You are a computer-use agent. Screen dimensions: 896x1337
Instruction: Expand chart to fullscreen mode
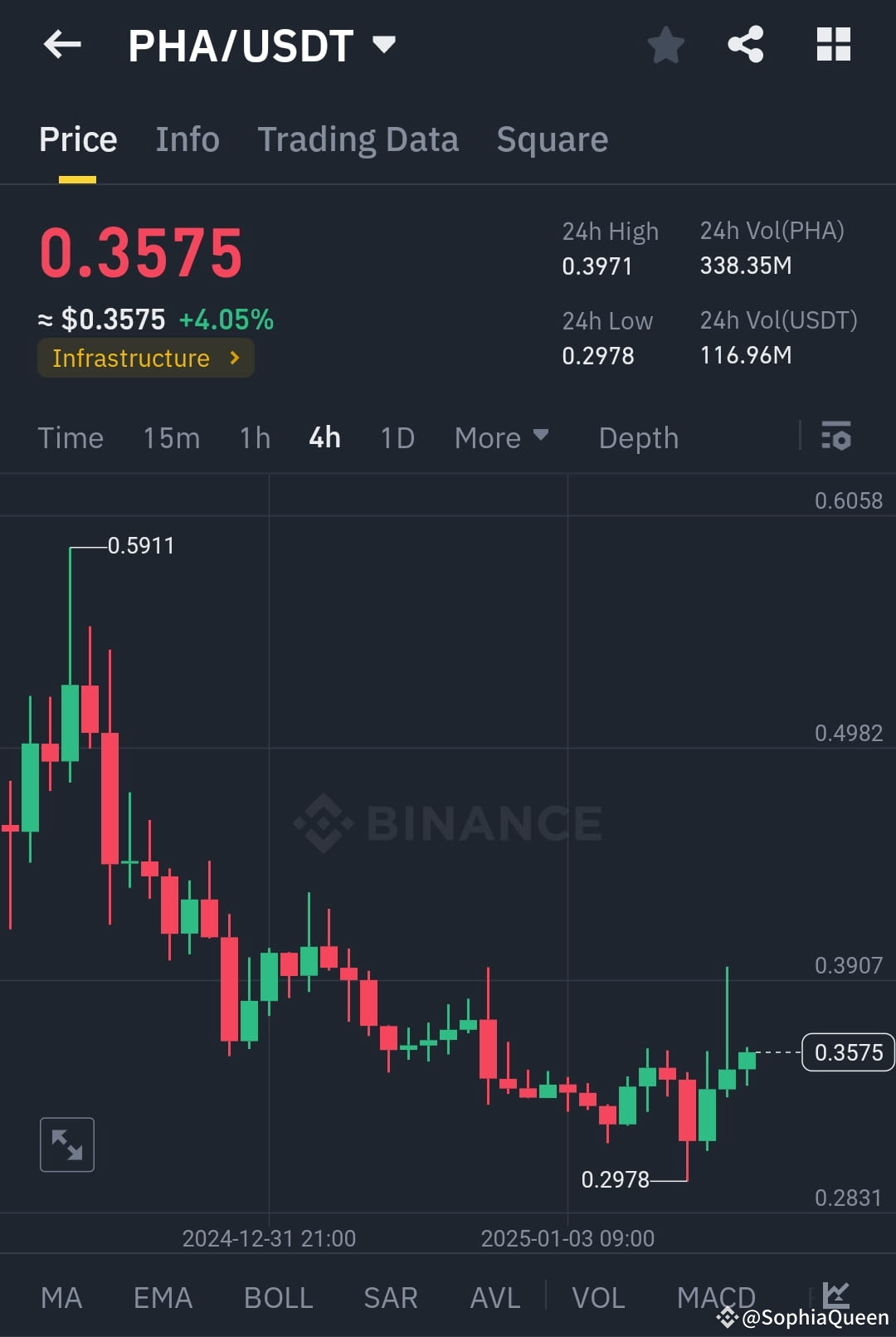click(x=66, y=1144)
